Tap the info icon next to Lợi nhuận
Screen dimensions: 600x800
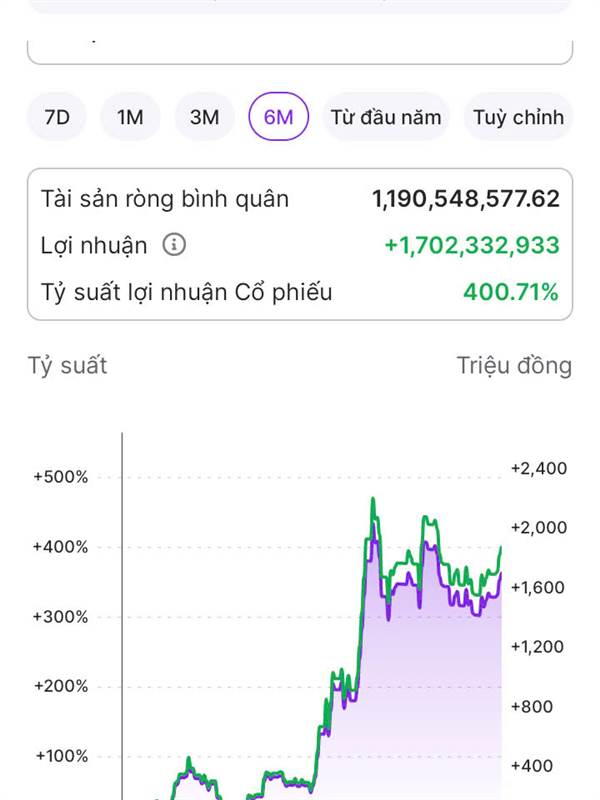click(174, 245)
